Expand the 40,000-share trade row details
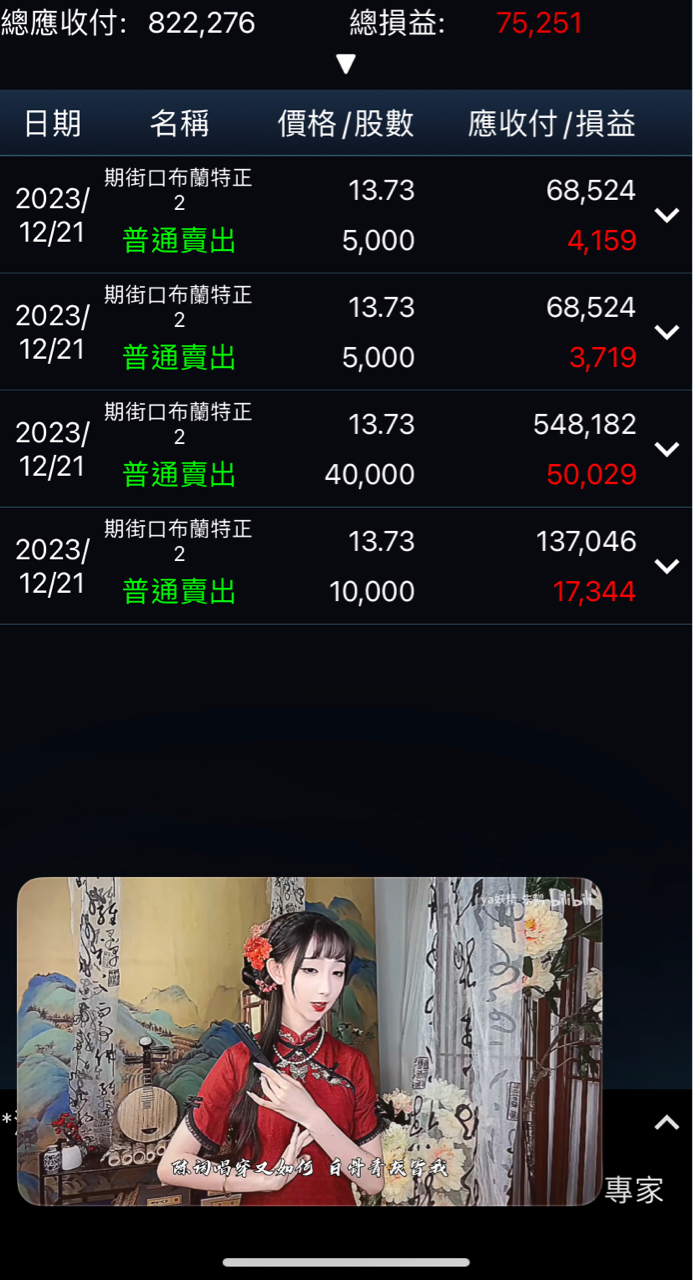 coord(666,449)
